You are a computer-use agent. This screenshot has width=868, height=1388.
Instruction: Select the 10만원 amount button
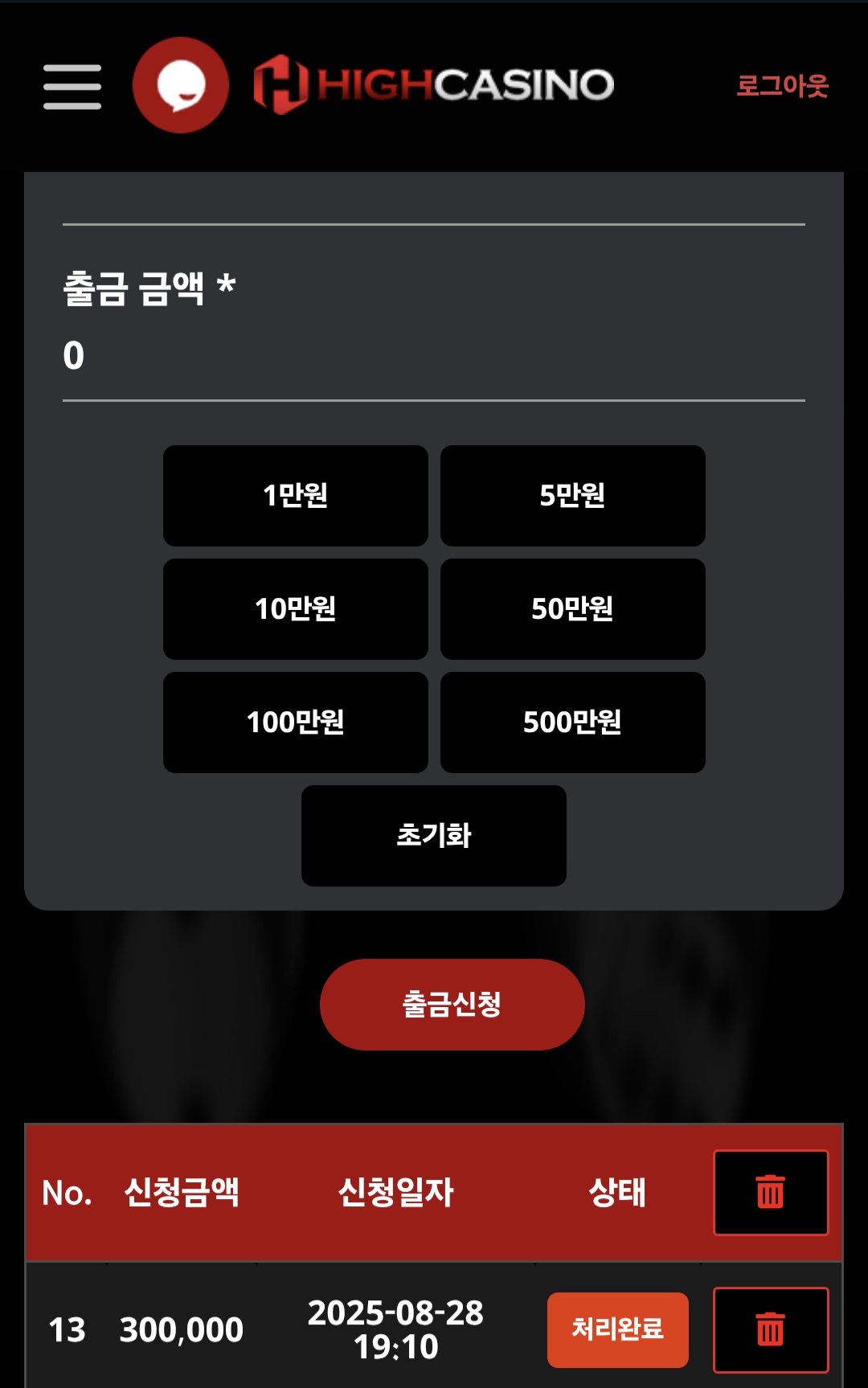(295, 609)
